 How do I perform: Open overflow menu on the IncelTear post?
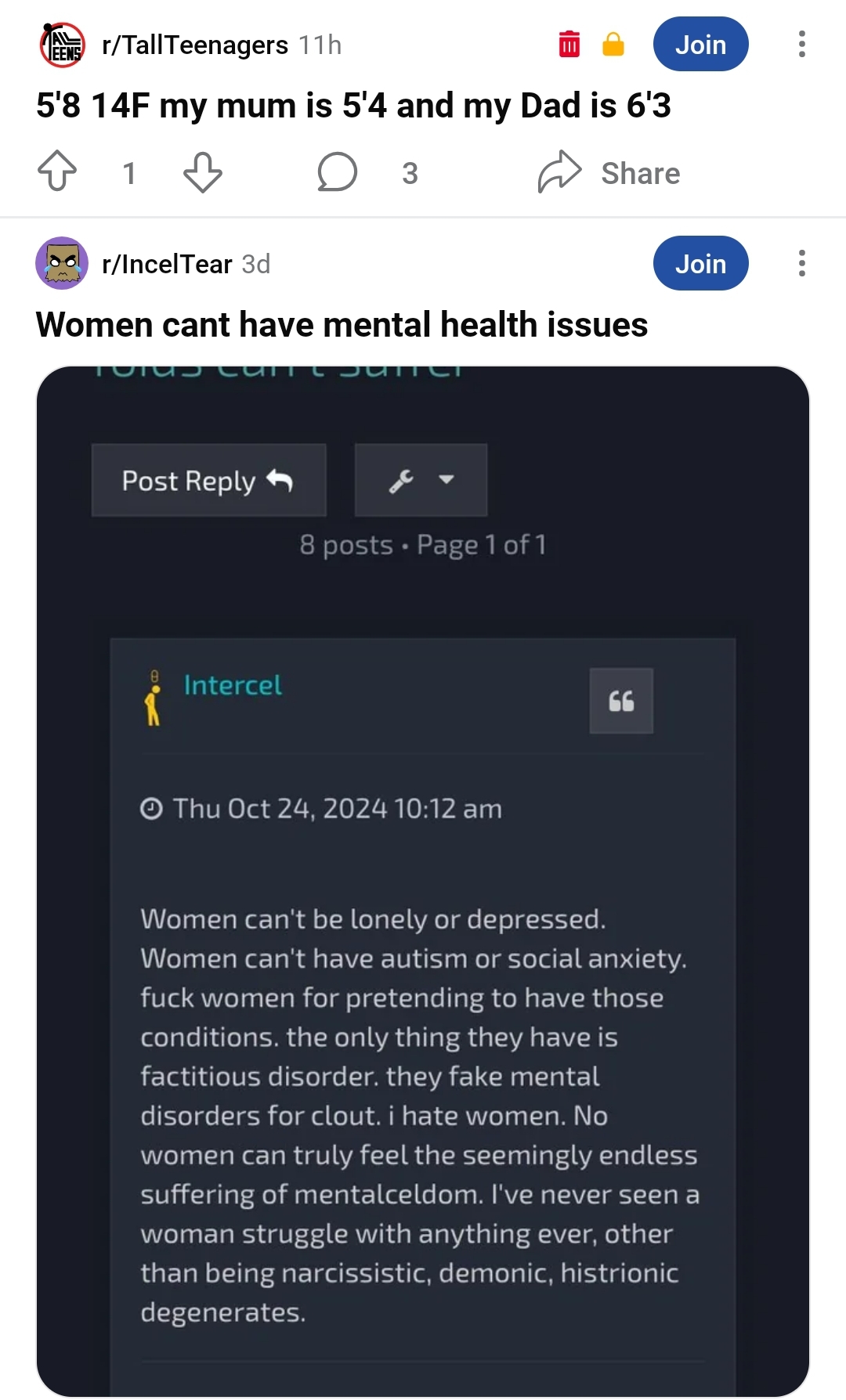[801, 264]
